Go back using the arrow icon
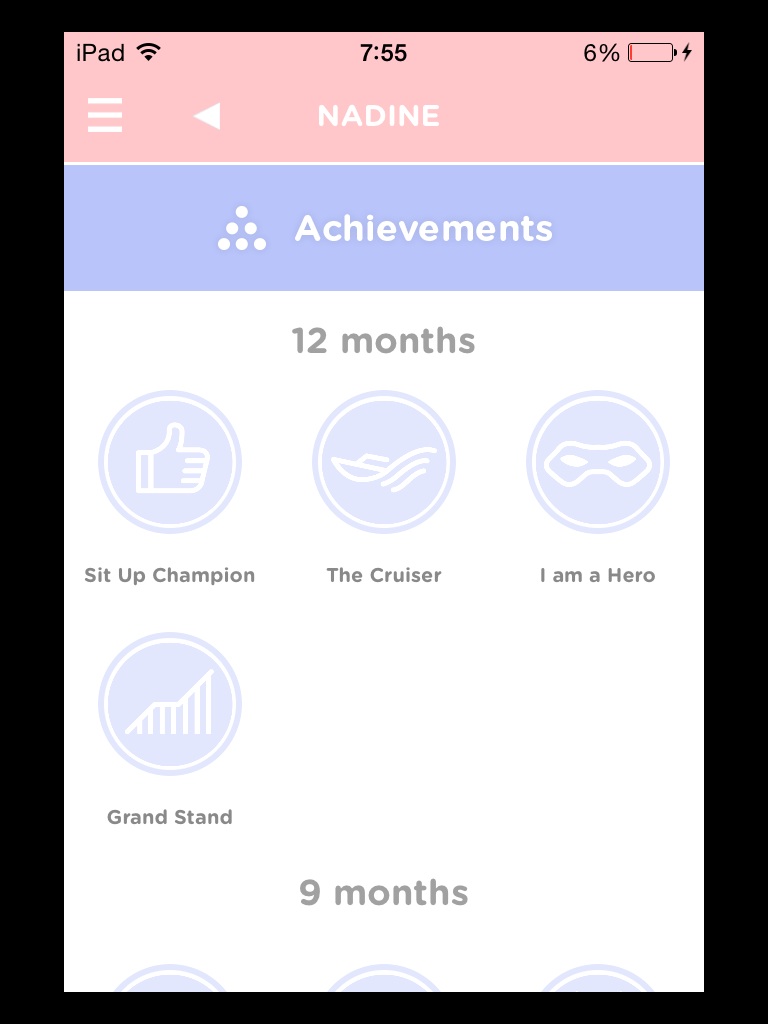 (x=207, y=116)
